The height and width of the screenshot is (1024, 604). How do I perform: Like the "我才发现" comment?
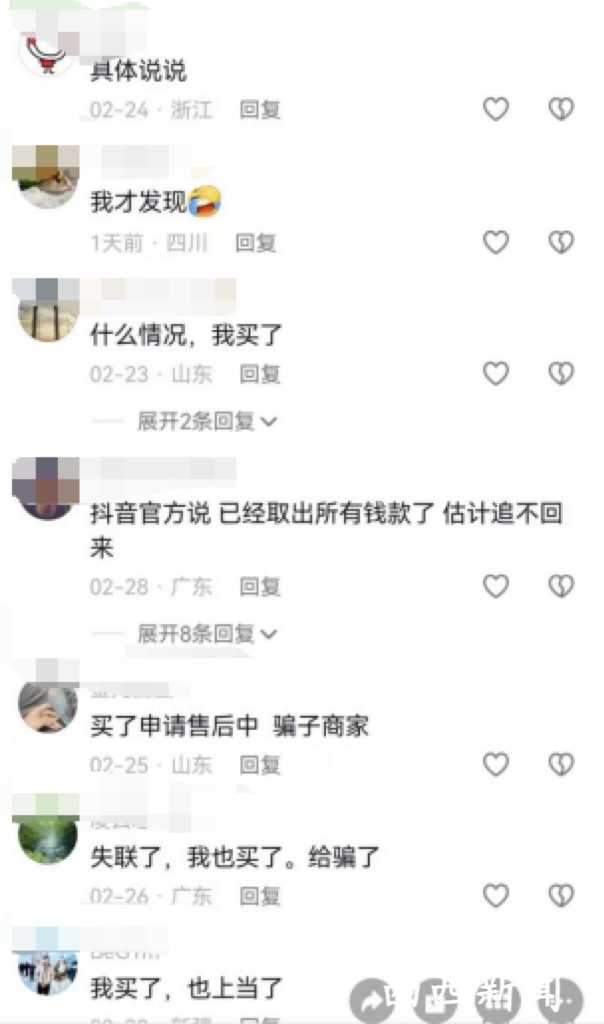(x=496, y=242)
